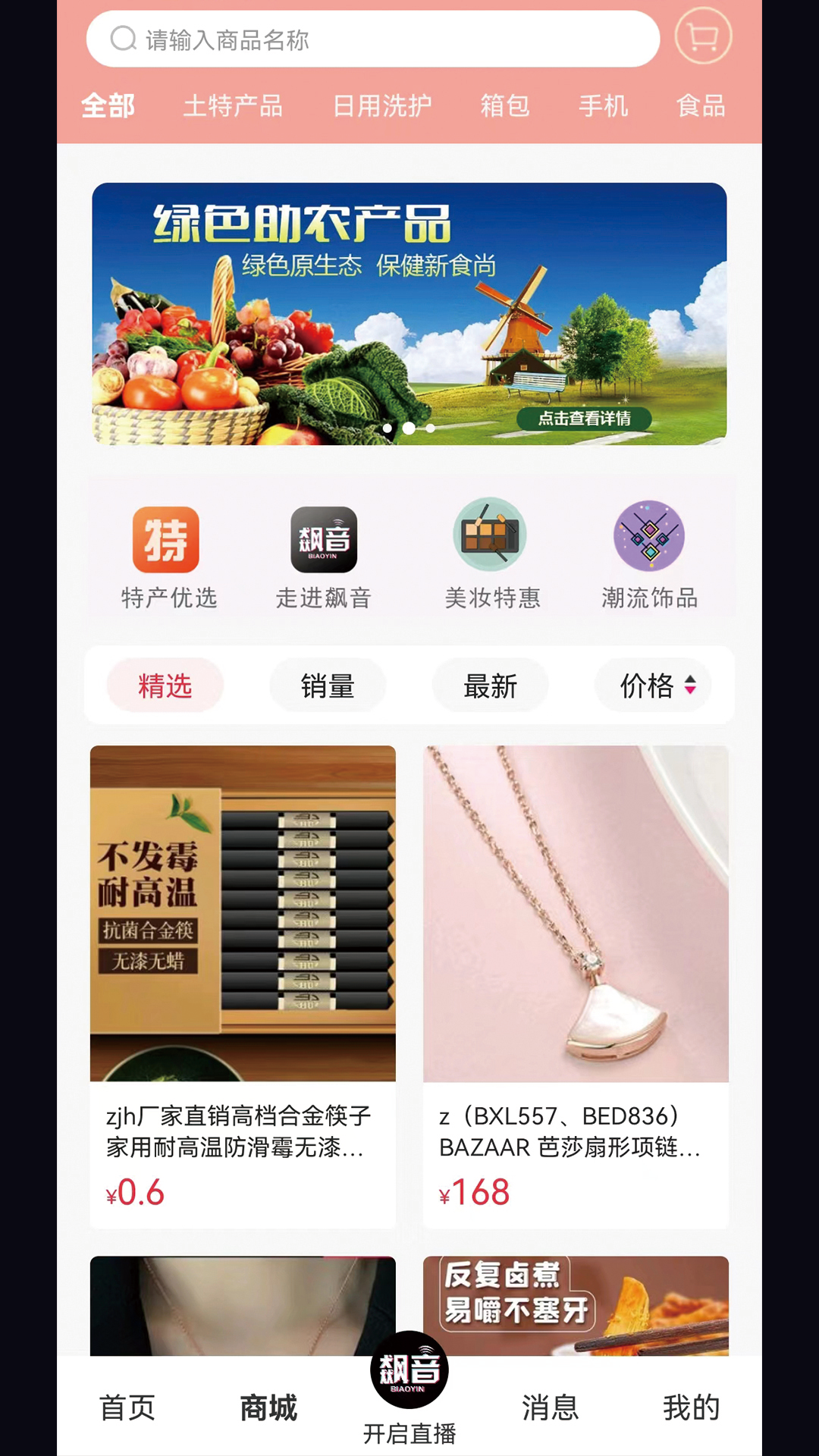This screenshot has height=1456, width=819.
Task: Start a live stream with 开启直播
Action: click(x=409, y=1388)
